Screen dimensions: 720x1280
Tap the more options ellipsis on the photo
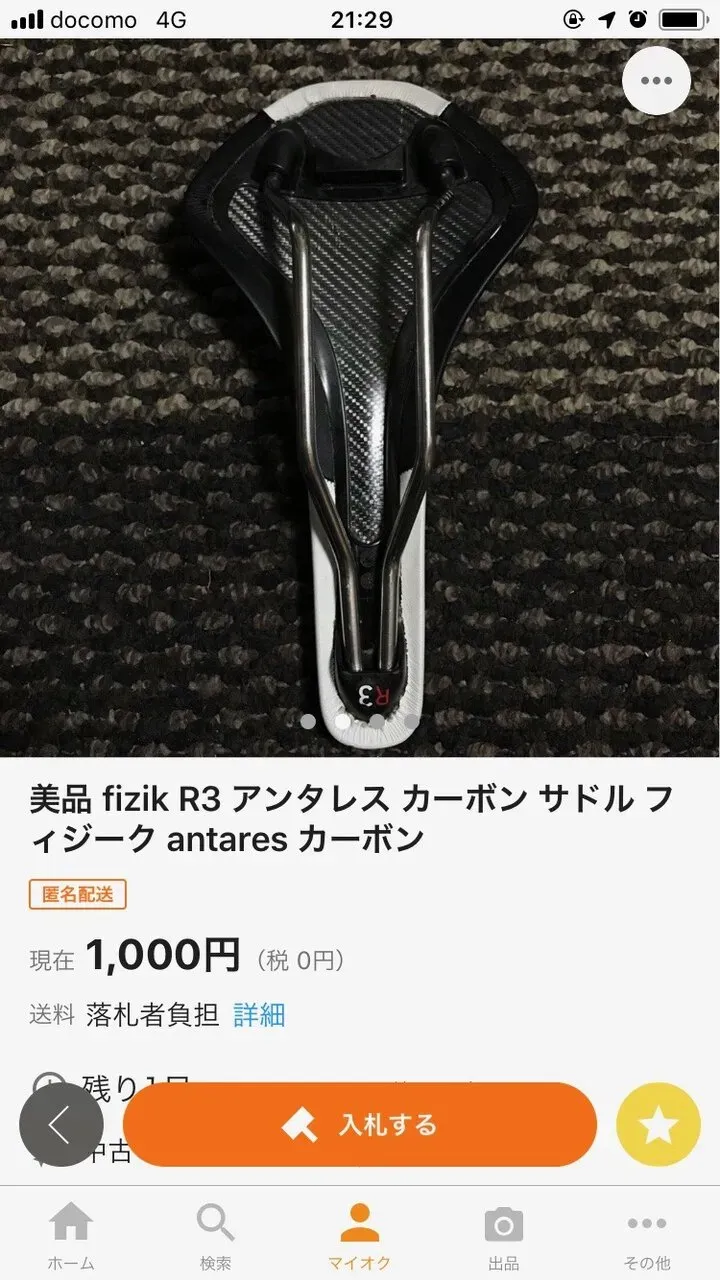656,81
